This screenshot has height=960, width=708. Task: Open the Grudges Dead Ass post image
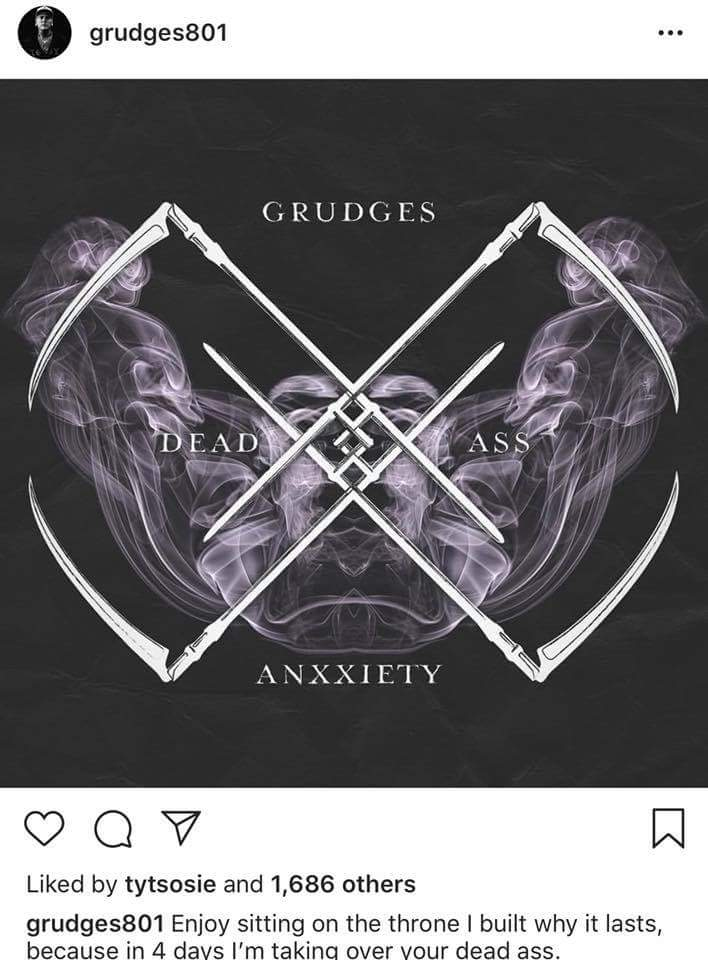click(x=354, y=432)
